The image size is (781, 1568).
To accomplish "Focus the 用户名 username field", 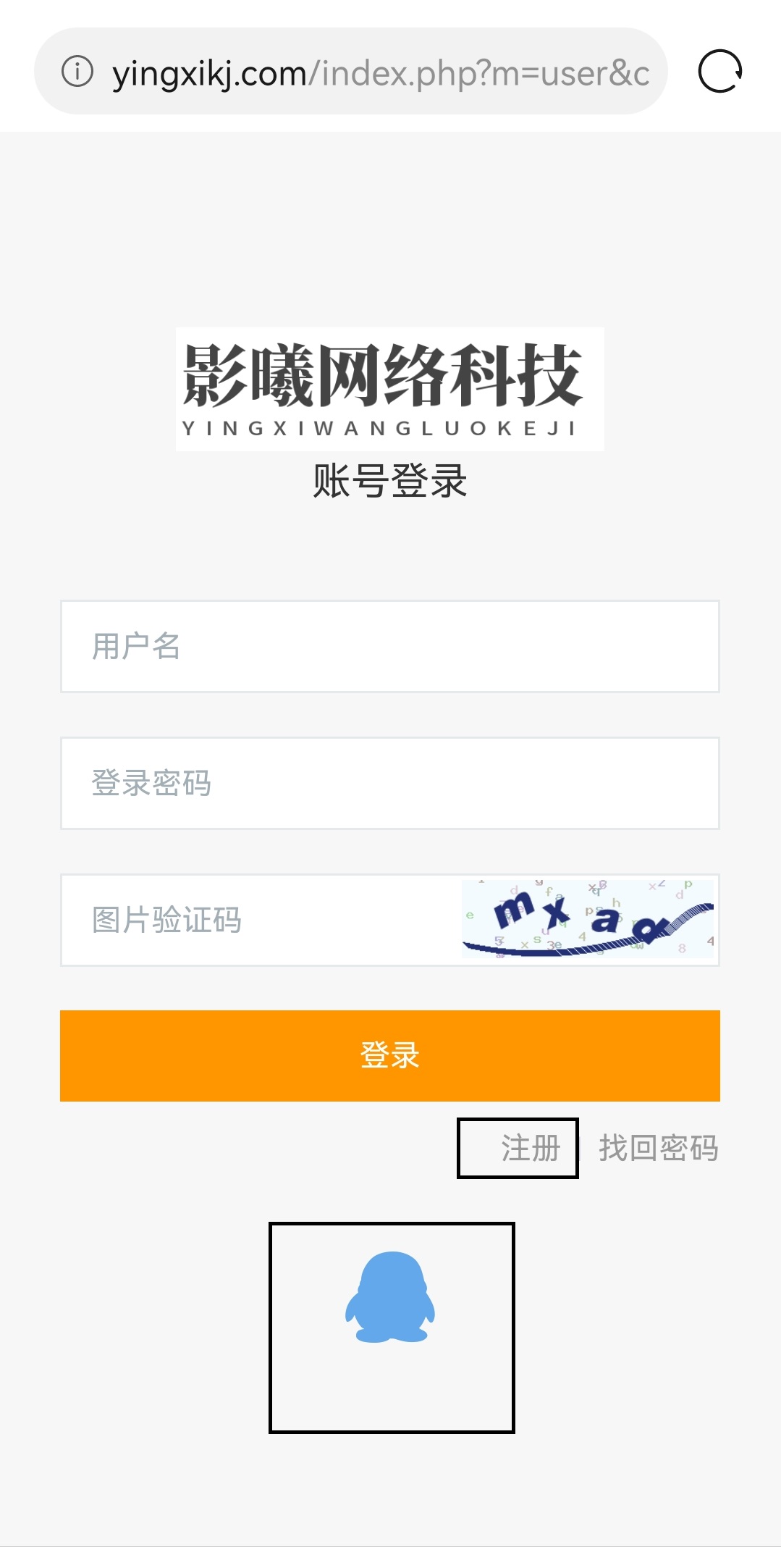I will pos(390,646).
